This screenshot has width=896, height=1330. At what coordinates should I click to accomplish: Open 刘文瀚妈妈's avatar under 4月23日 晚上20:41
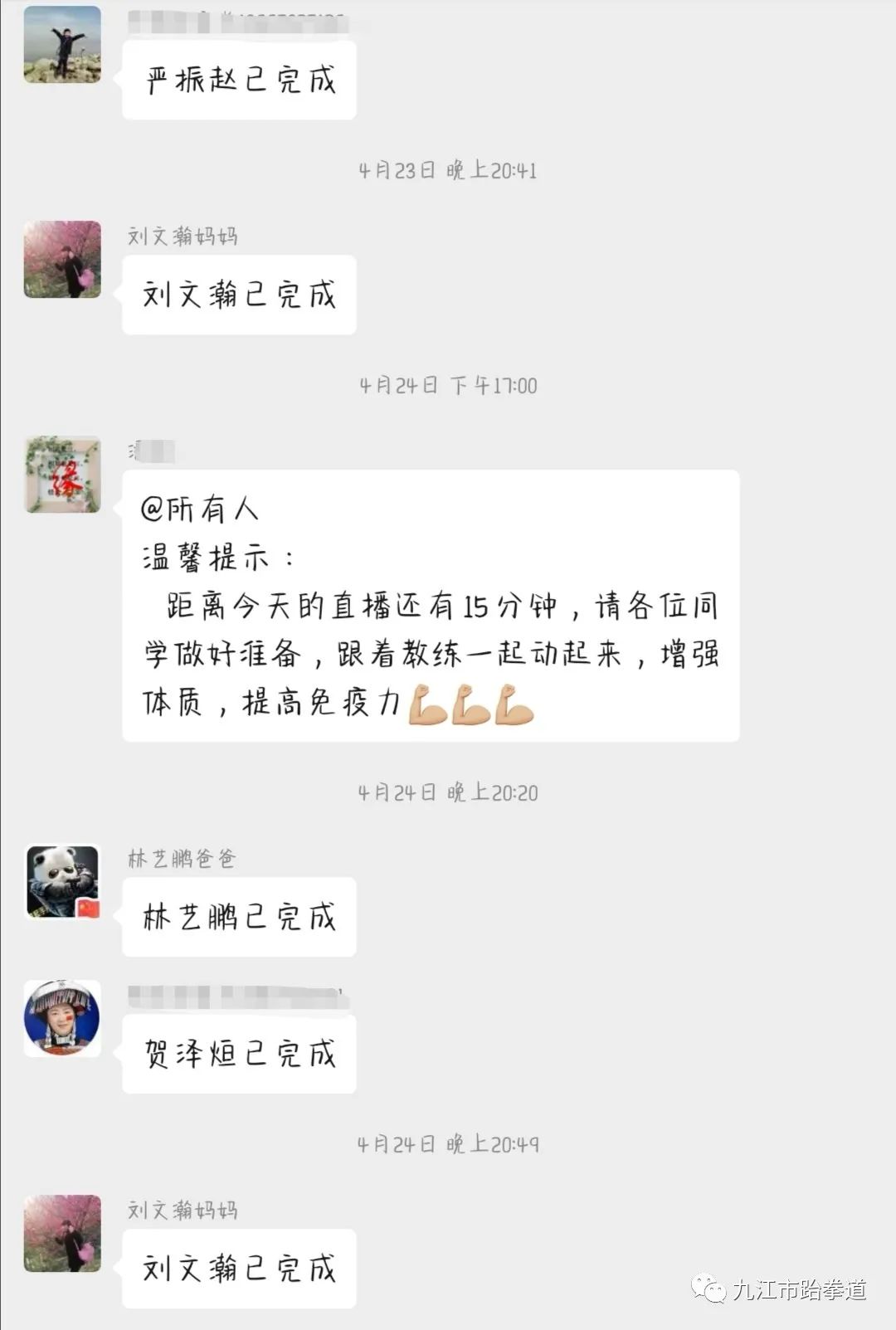[x=62, y=259]
